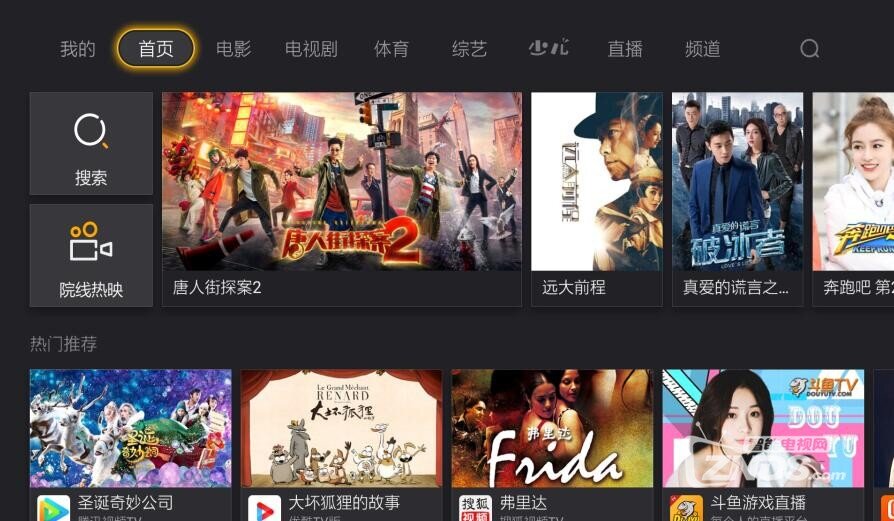Open the 弗里达 Frida movie card
Image resolution: width=894 pixels, height=521 pixels.
coord(552,440)
